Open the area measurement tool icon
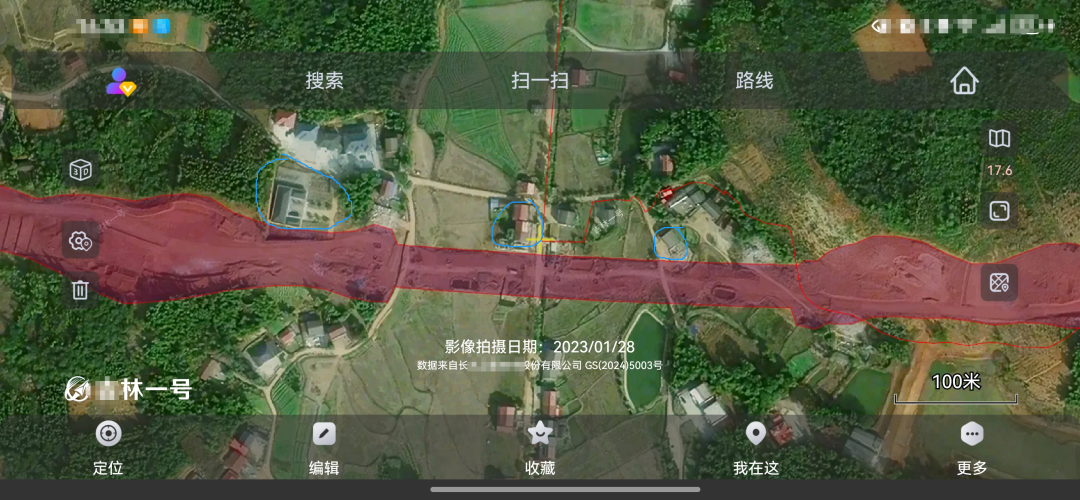Image resolution: width=1080 pixels, height=500 pixels. 999,283
